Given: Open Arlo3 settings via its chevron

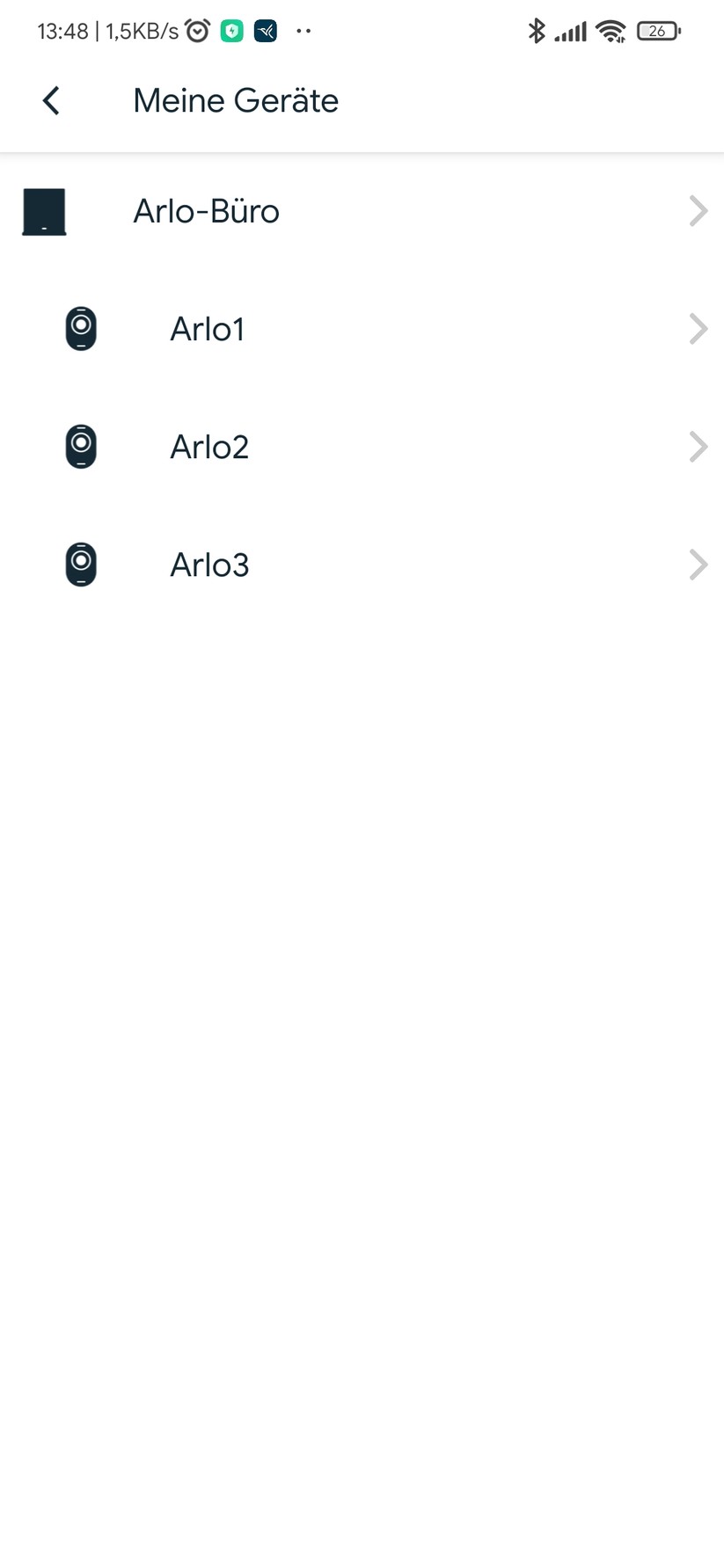Looking at the screenshot, I should [x=698, y=564].
